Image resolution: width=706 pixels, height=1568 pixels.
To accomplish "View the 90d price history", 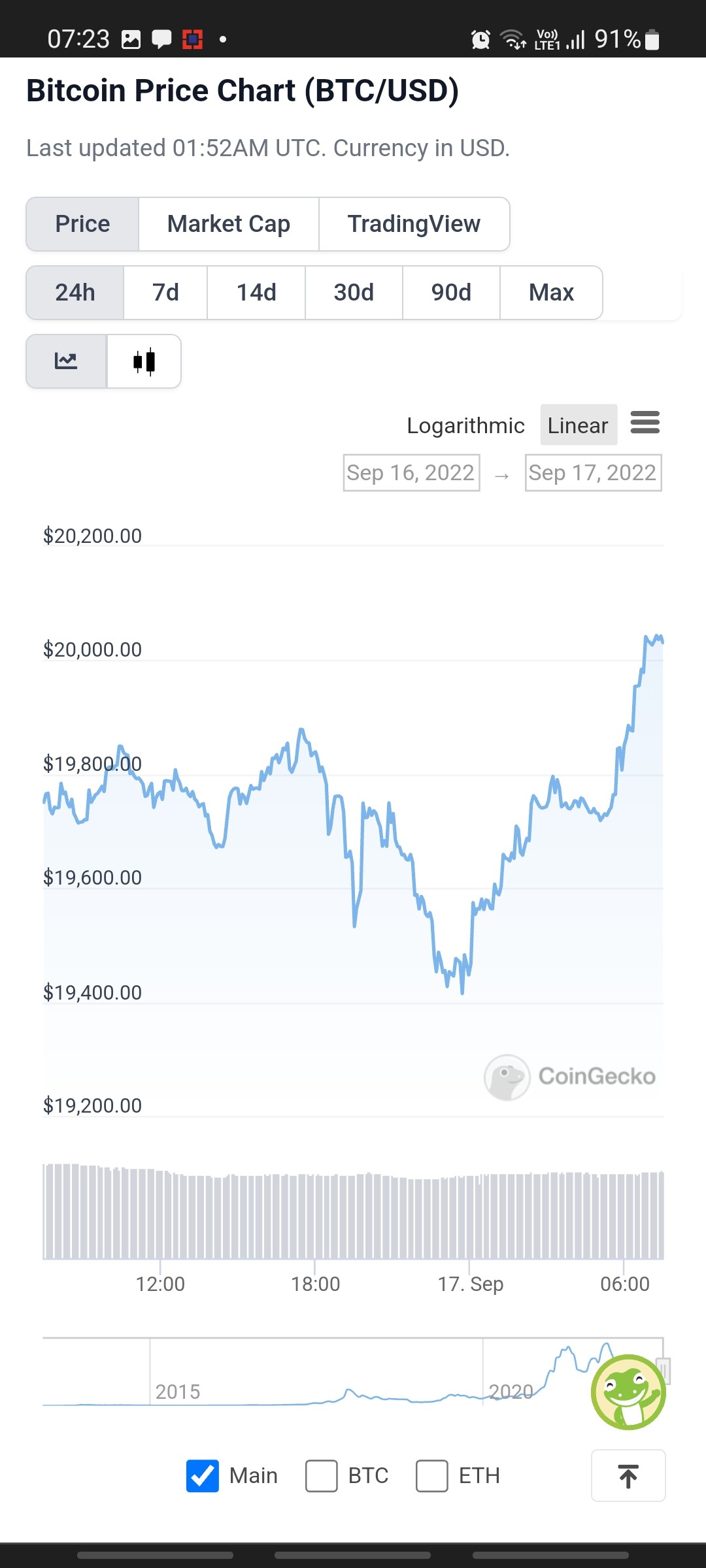I will pyautogui.click(x=451, y=293).
